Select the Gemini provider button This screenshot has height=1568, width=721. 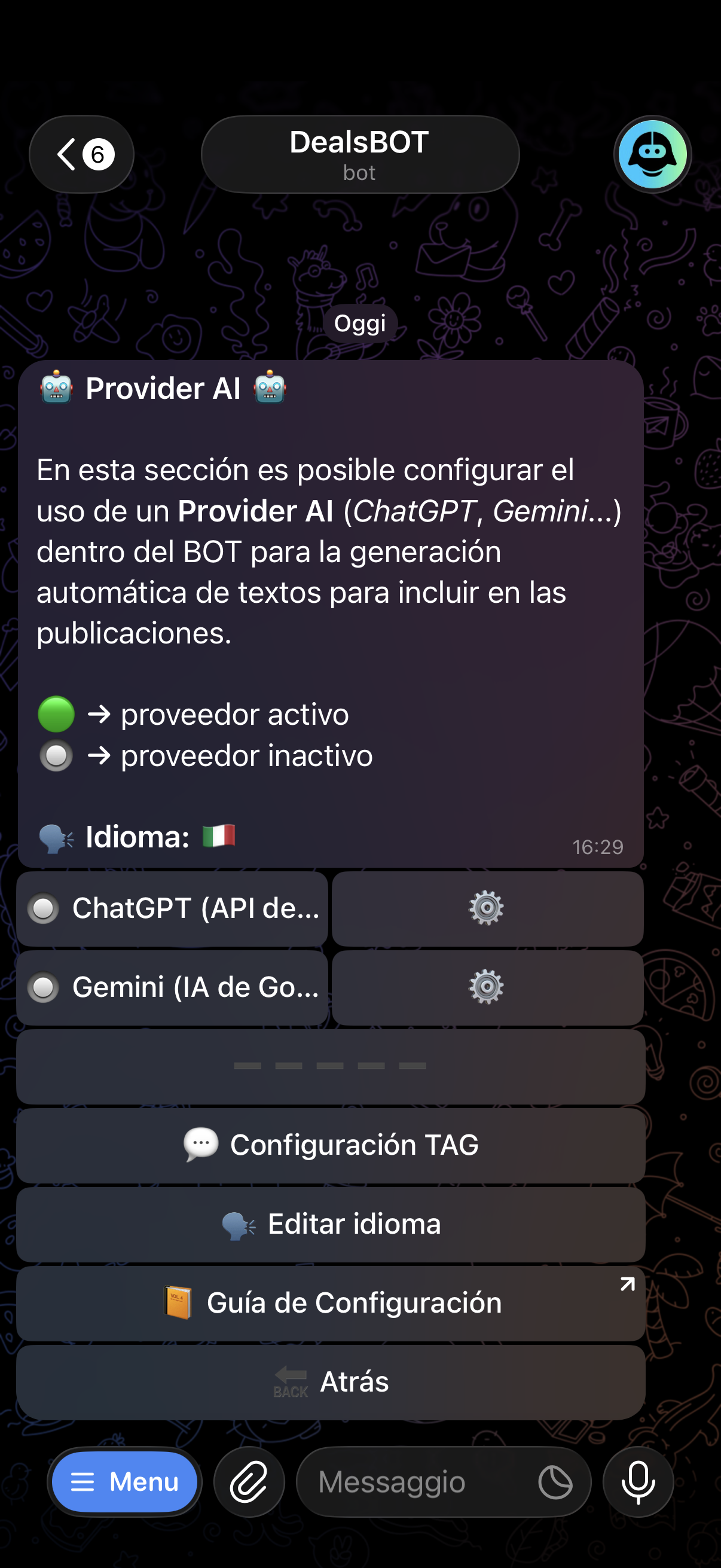click(x=172, y=987)
